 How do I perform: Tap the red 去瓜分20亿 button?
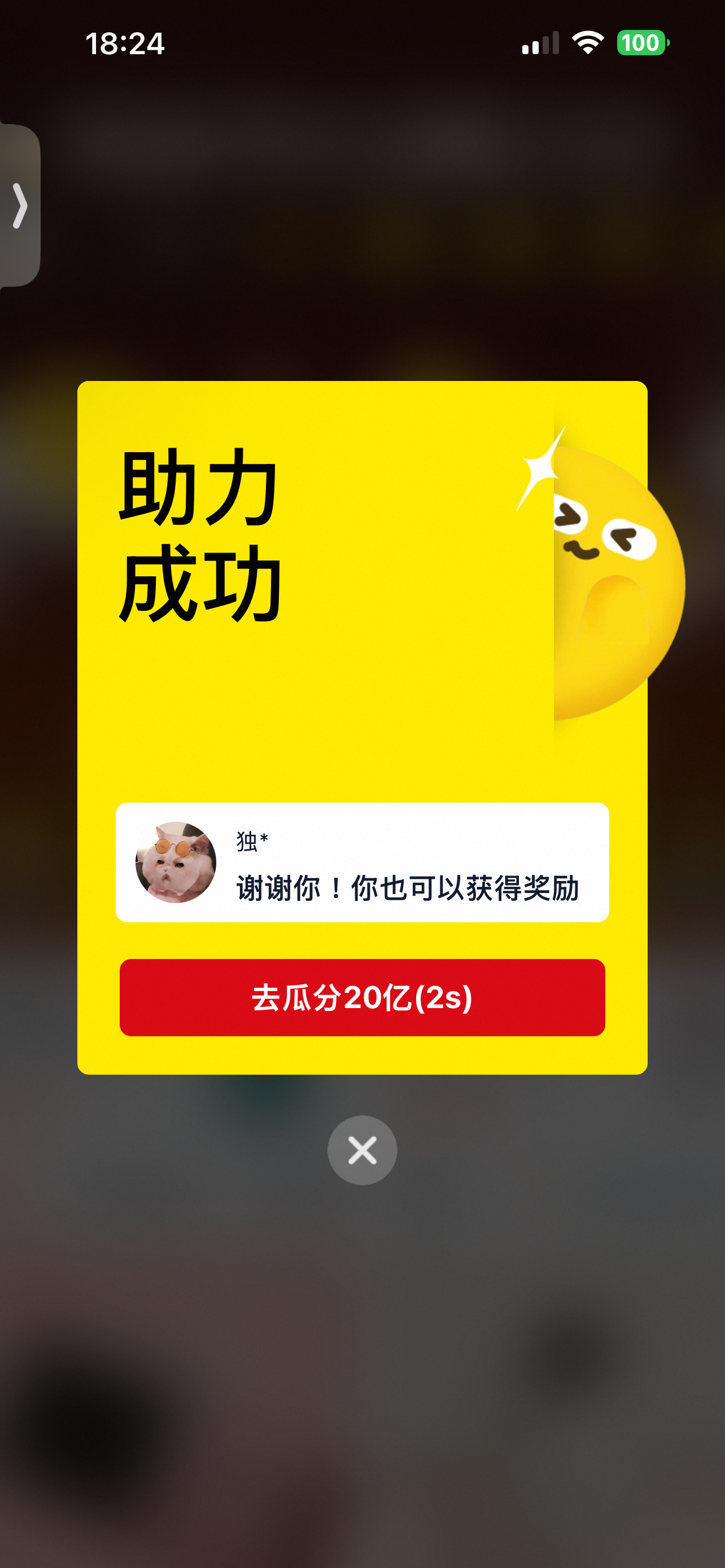coord(362,997)
